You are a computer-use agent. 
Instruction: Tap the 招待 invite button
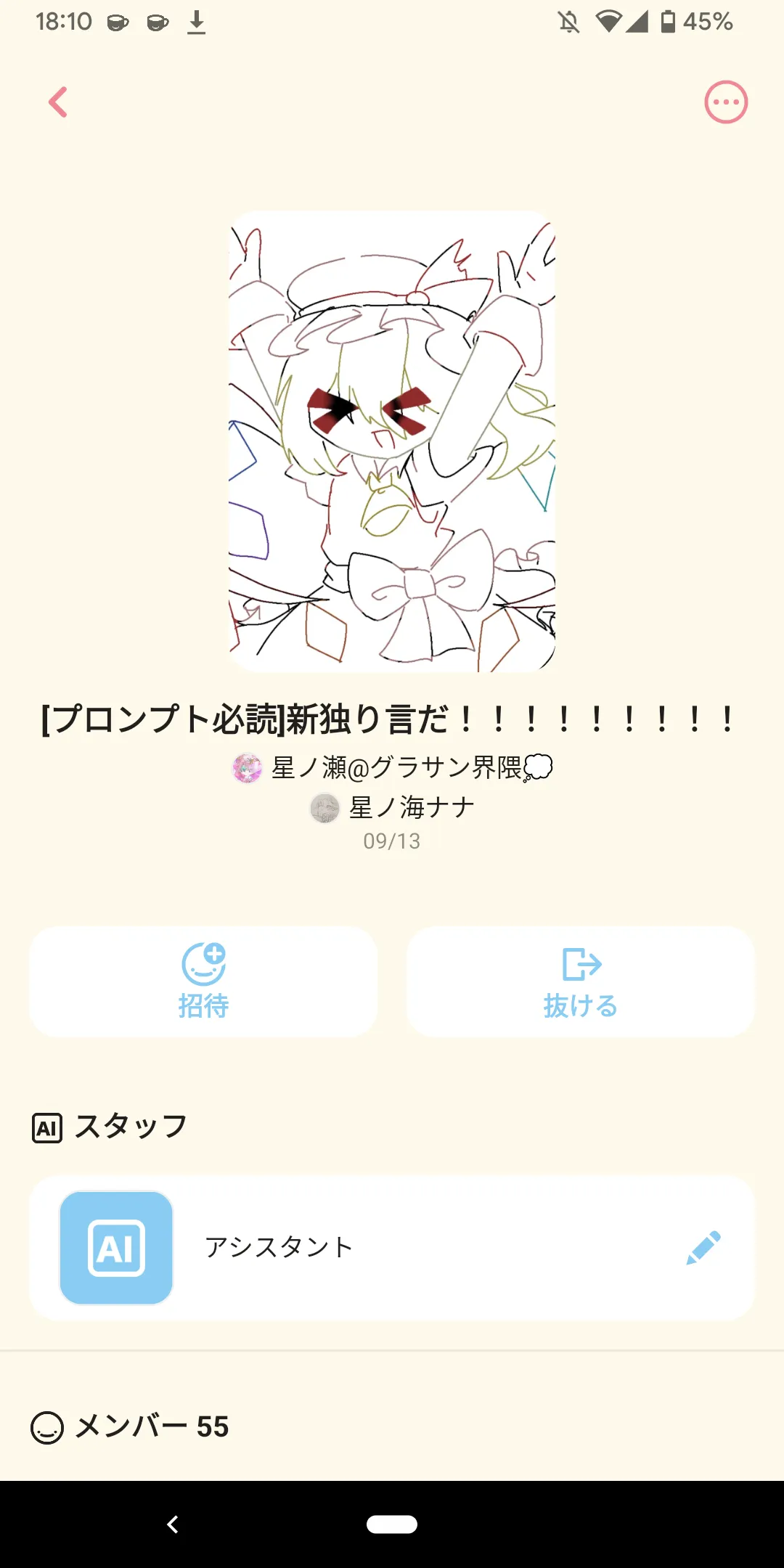(x=203, y=981)
